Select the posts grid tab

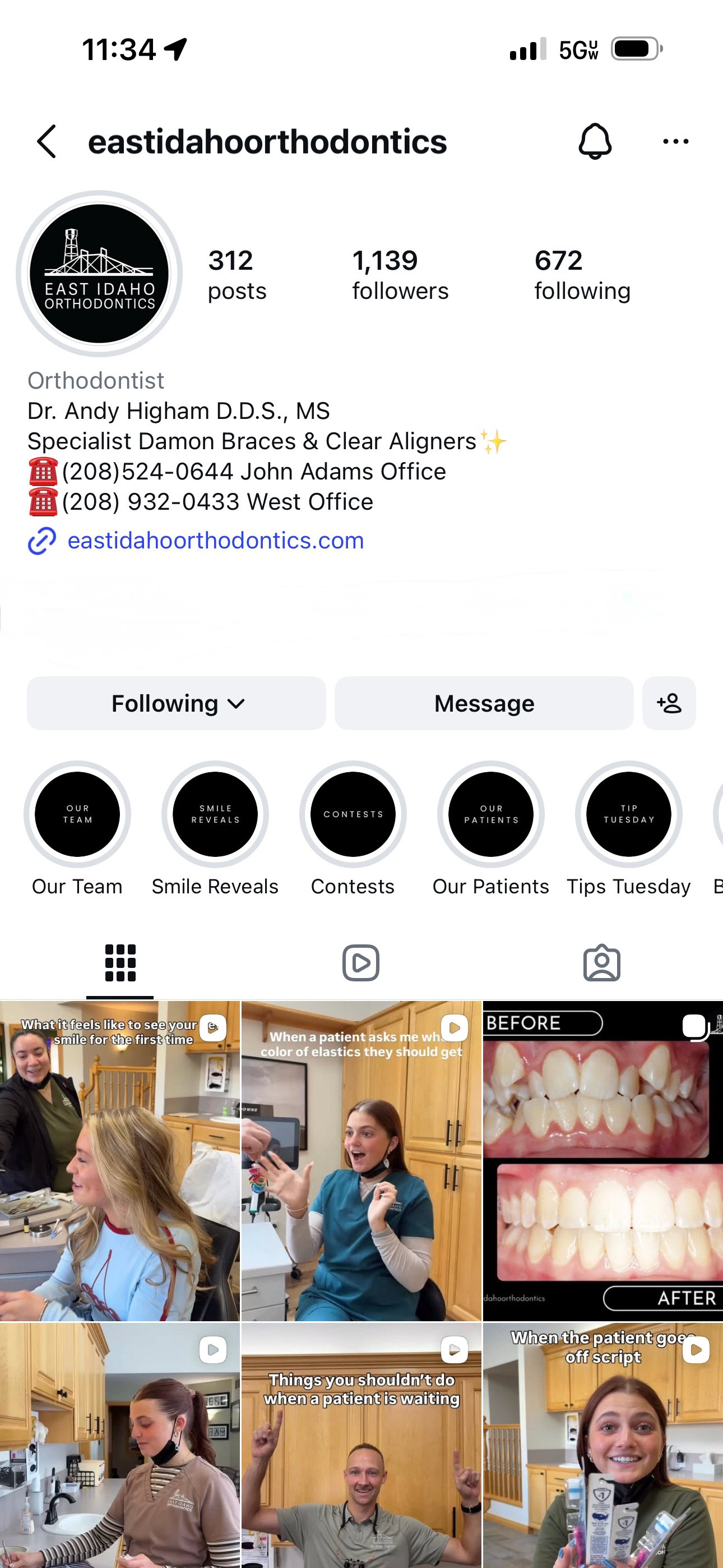(120, 963)
